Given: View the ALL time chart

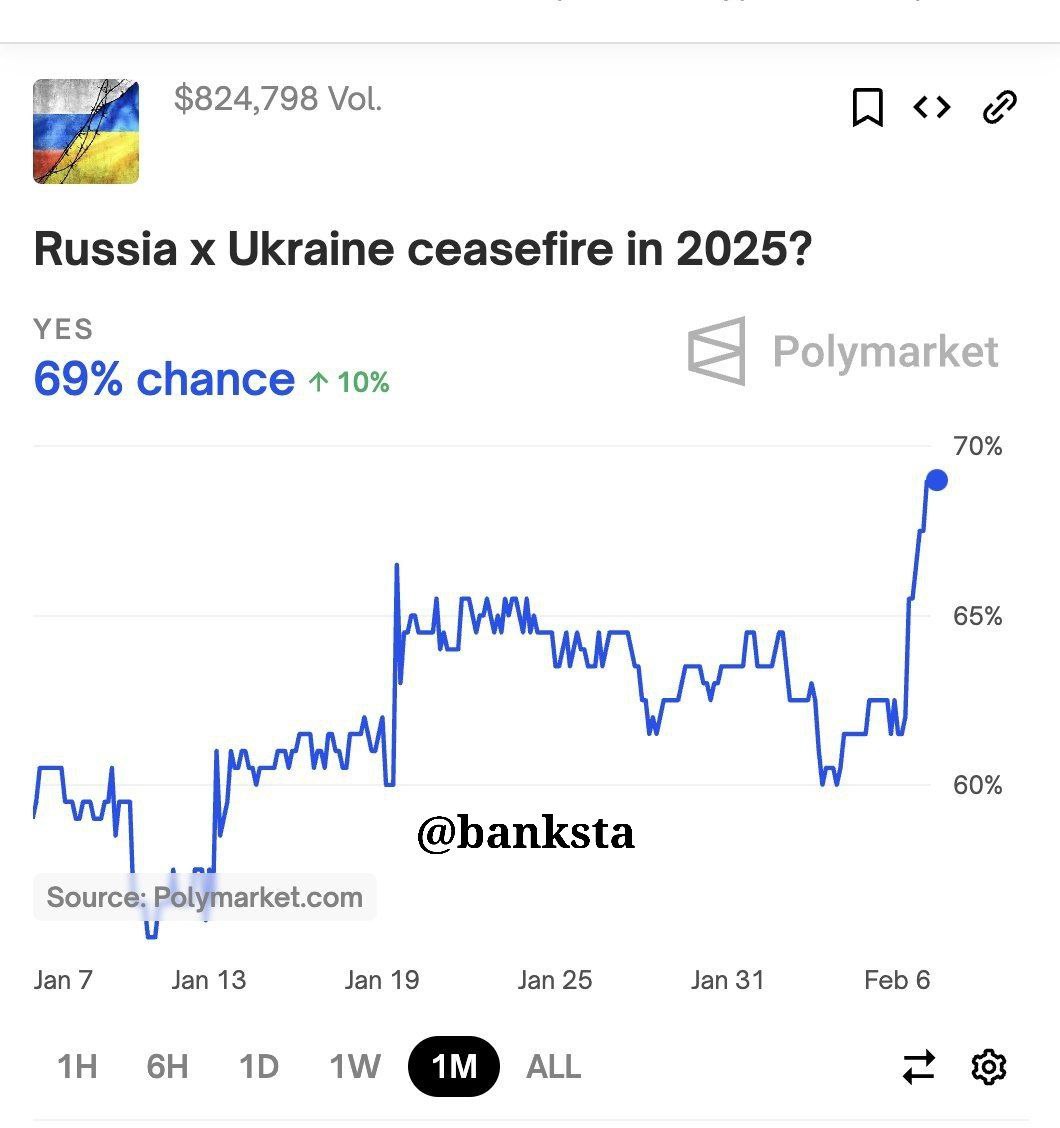Looking at the screenshot, I should [x=553, y=1066].
